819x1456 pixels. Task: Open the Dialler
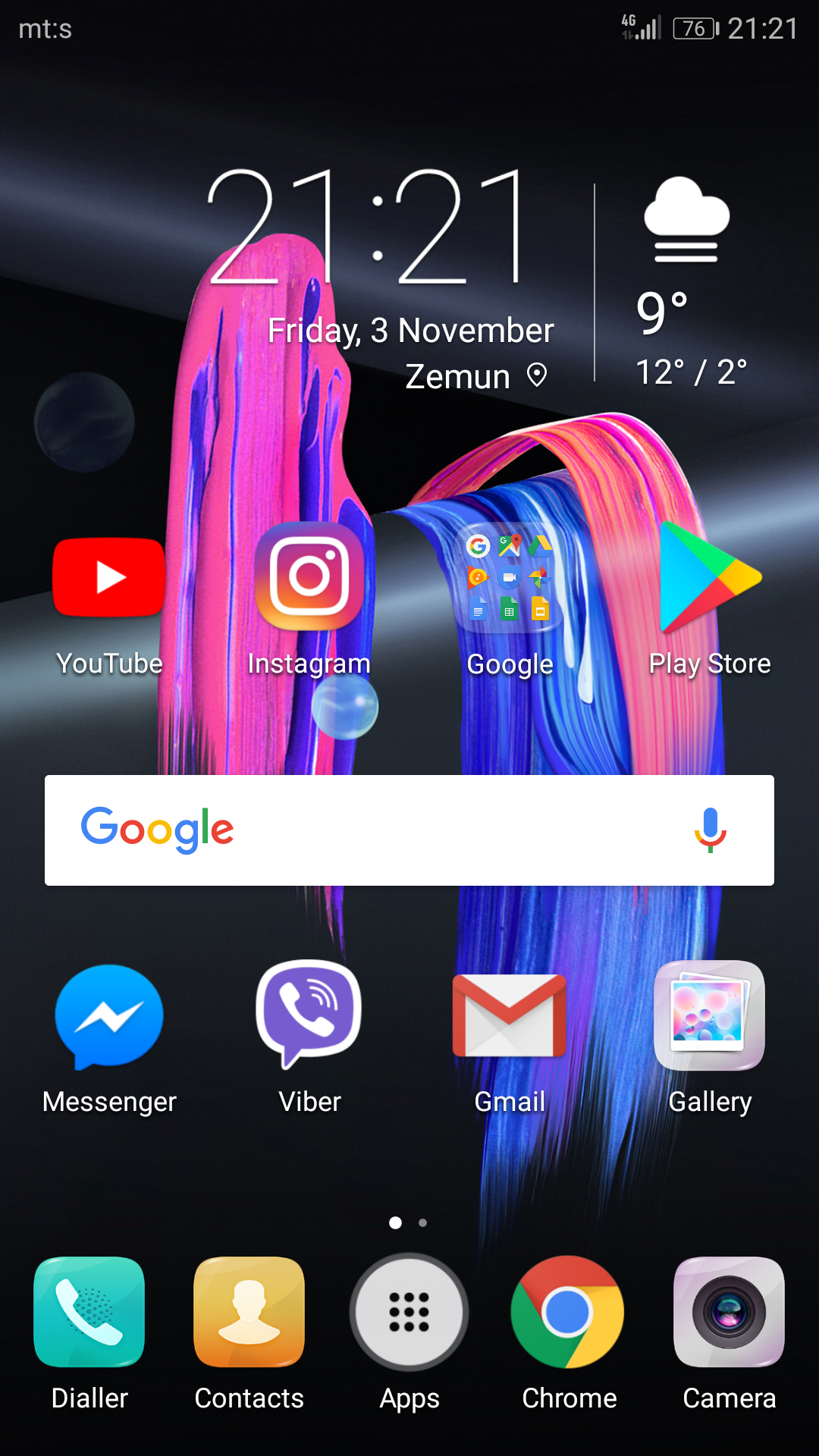pyautogui.click(x=89, y=1312)
